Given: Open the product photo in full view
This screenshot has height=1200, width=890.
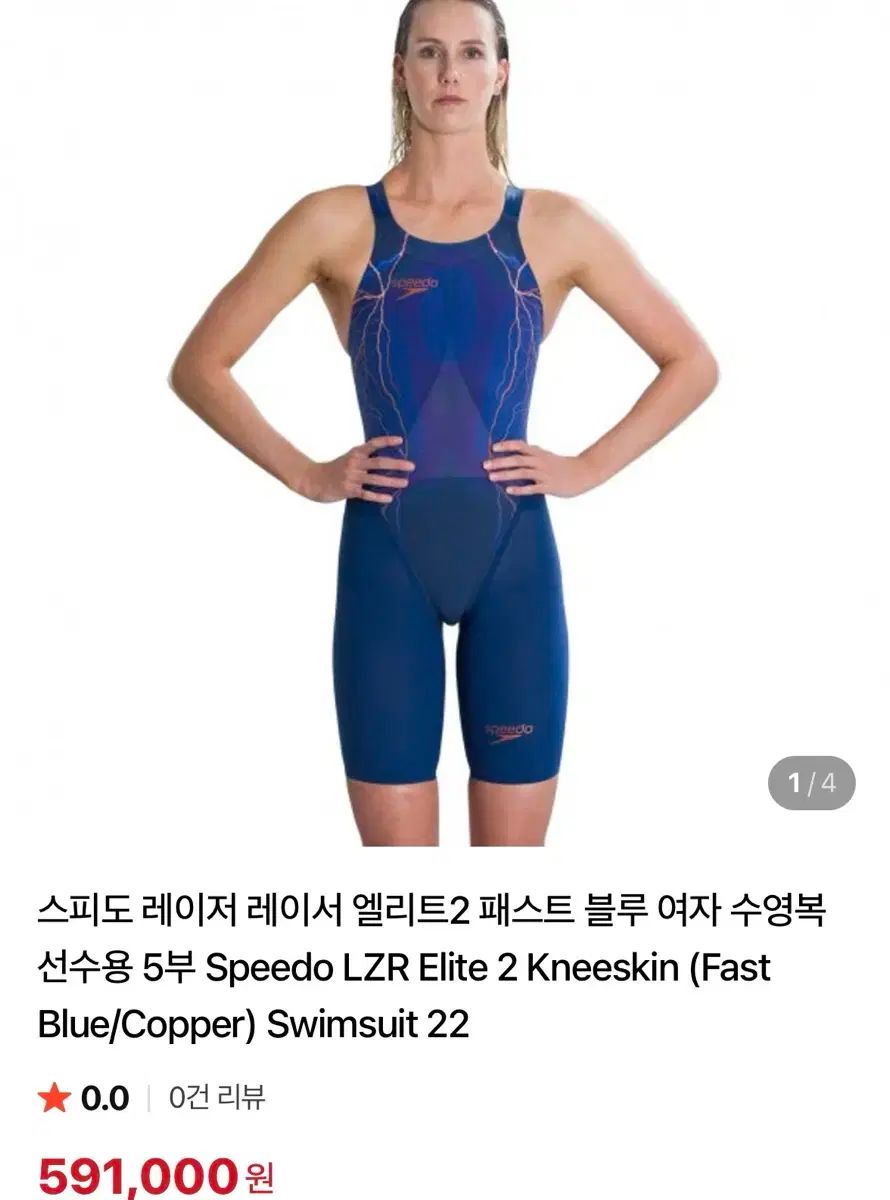Looking at the screenshot, I should pos(445,420).
